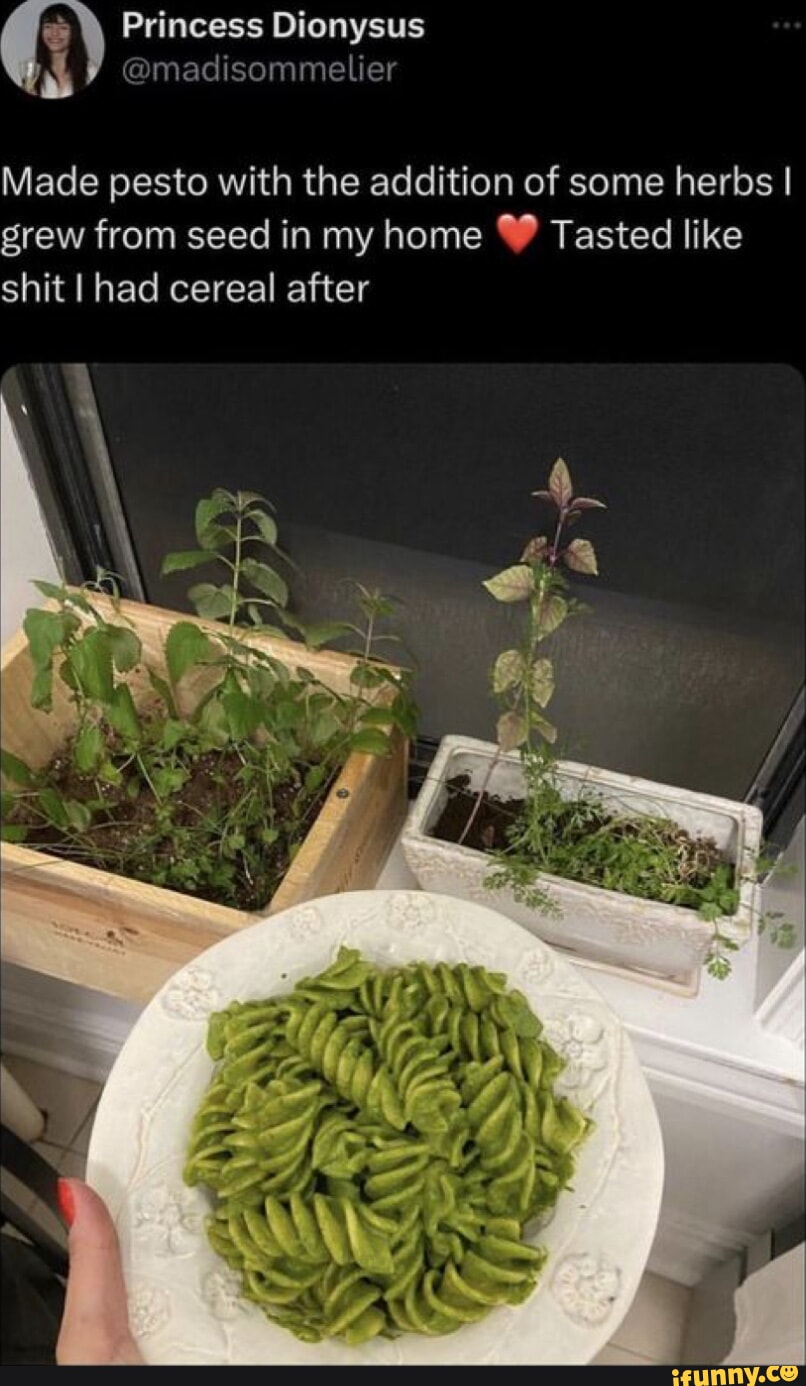
Task: Expand the pesto pasta photo
Action: point(403,864)
